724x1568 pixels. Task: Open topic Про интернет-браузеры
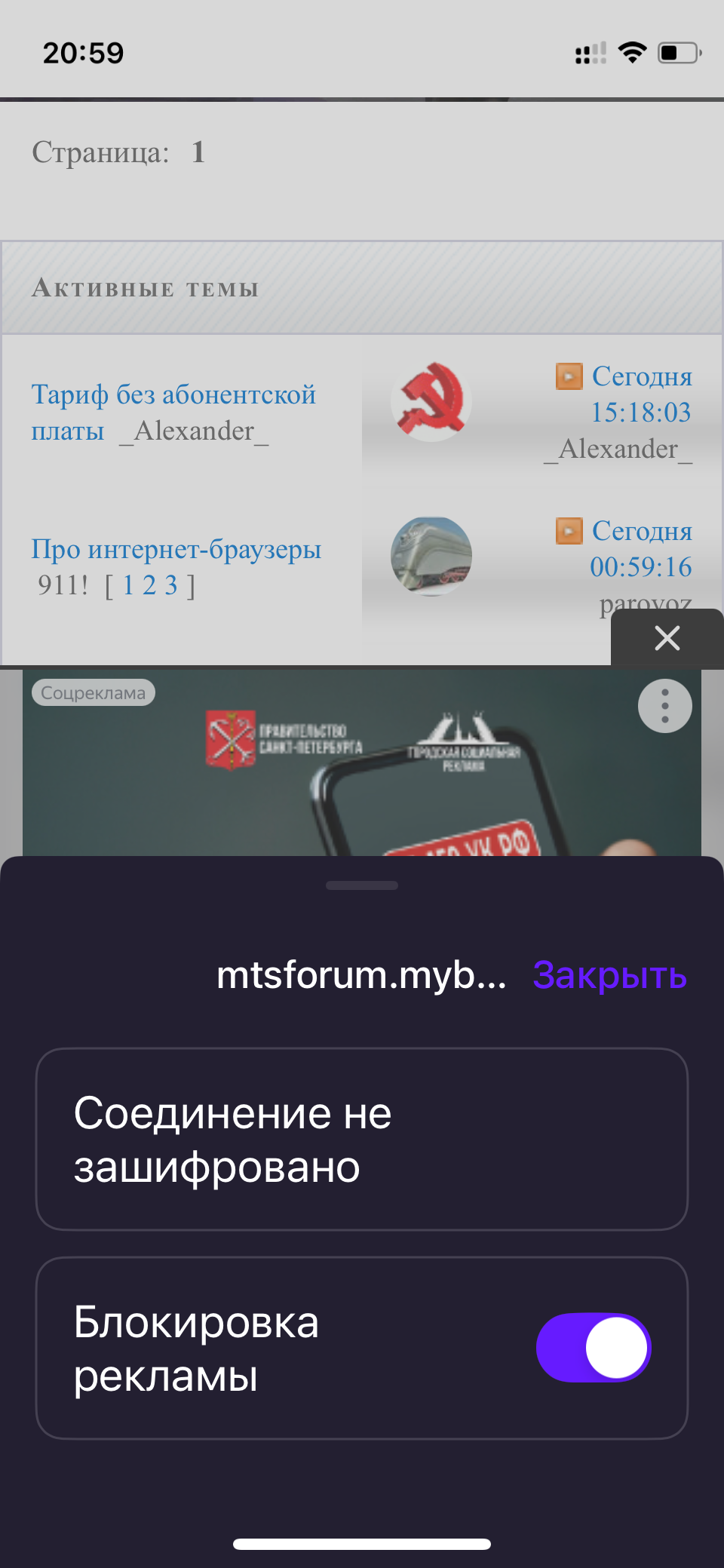coord(176,549)
